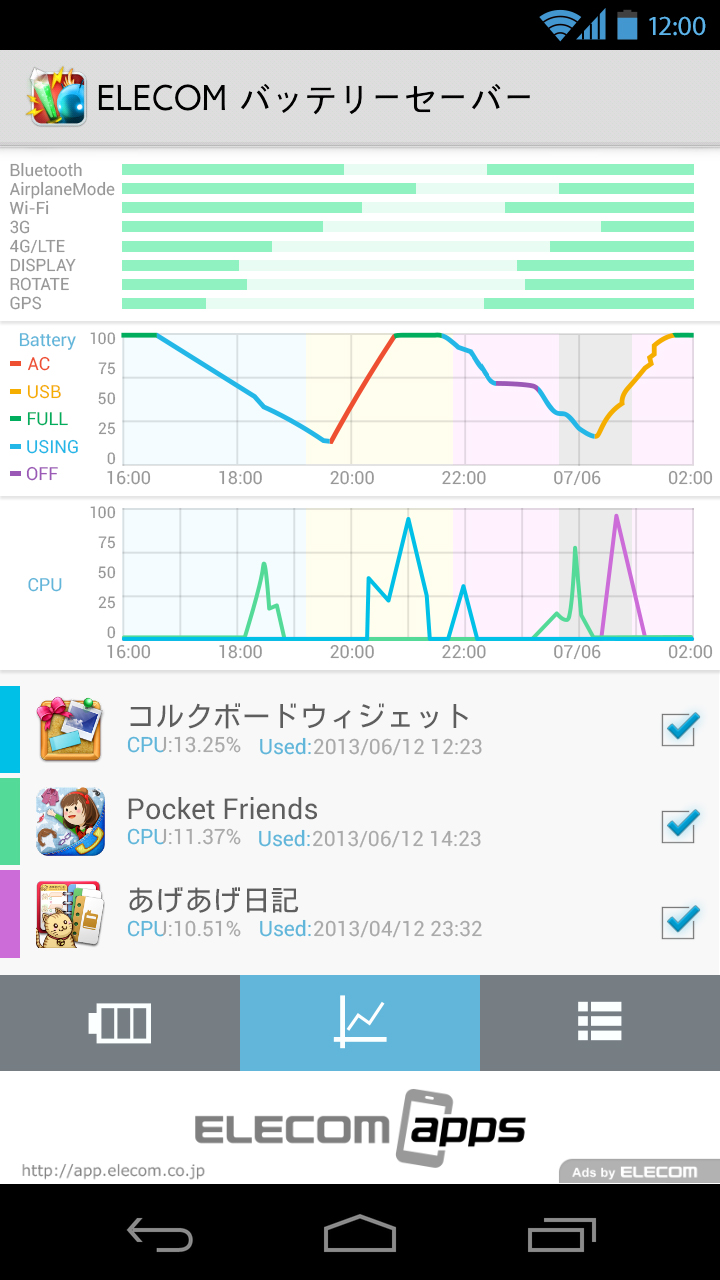720x1280 pixels.
Task: Uncheck the コルクボードウィジェット checkbox
Action: click(x=680, y=730)
